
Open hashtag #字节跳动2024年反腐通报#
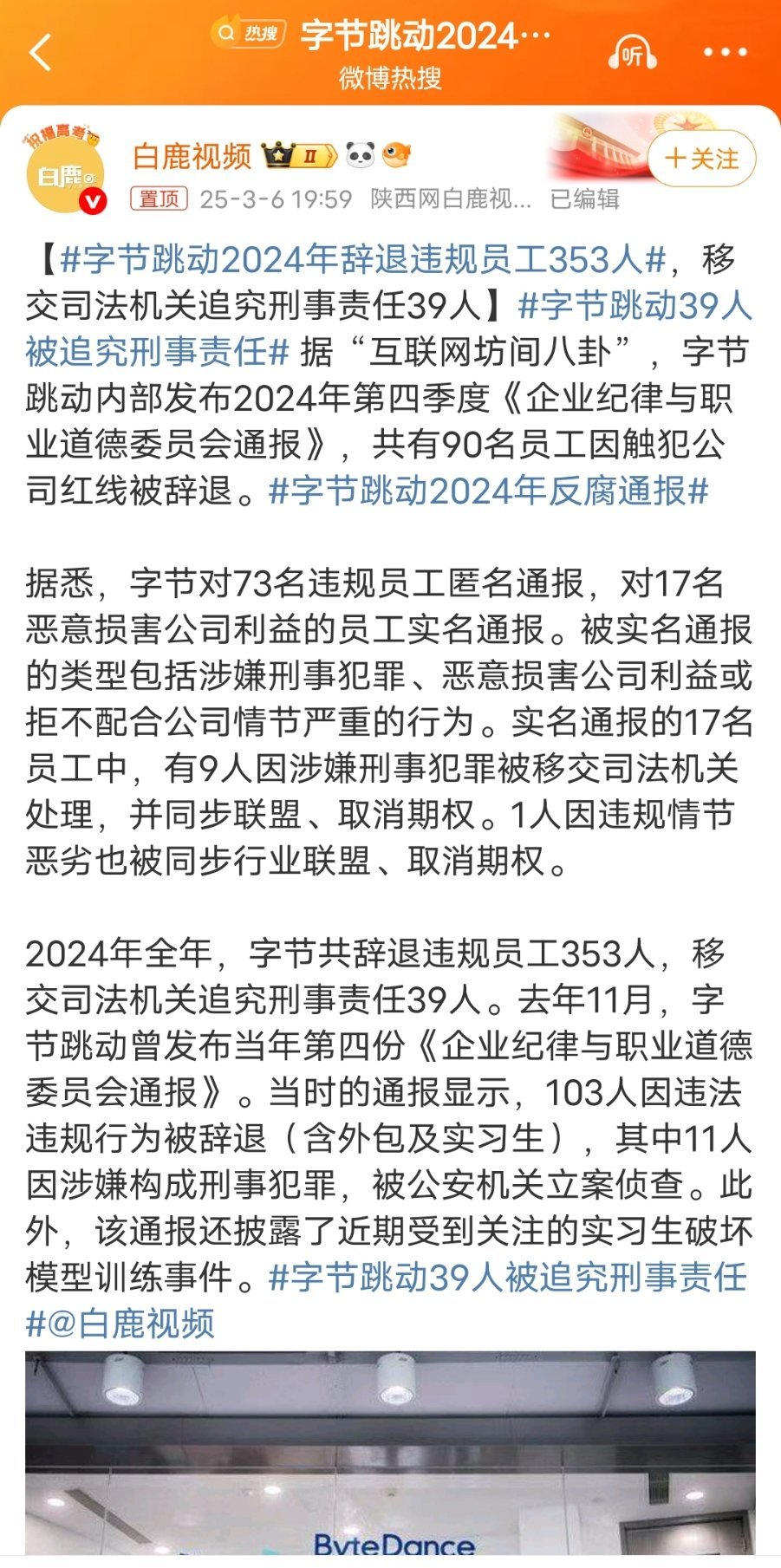point(489,491)
